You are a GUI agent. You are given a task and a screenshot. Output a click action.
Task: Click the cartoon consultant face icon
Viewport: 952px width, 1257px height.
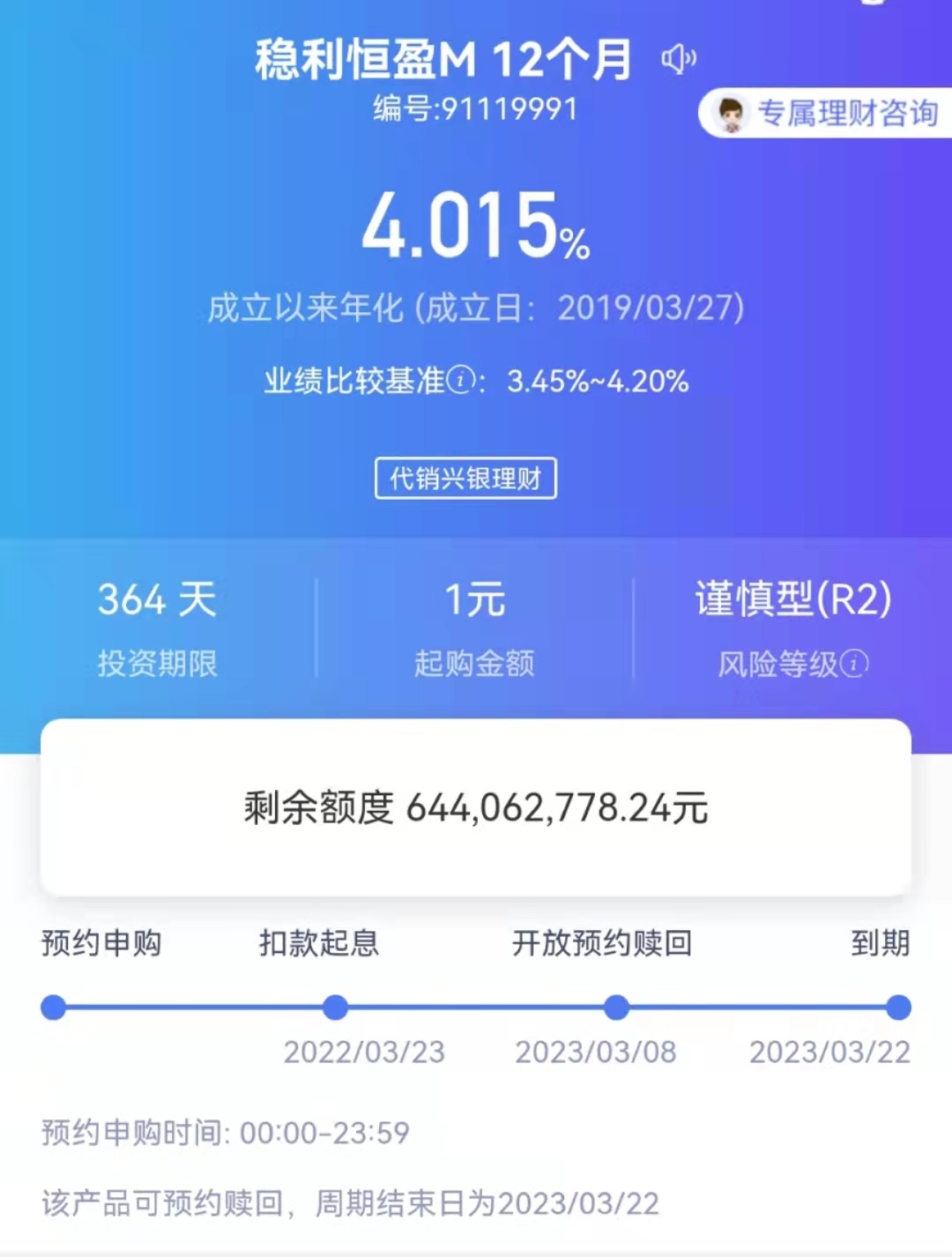pos(730,113)
